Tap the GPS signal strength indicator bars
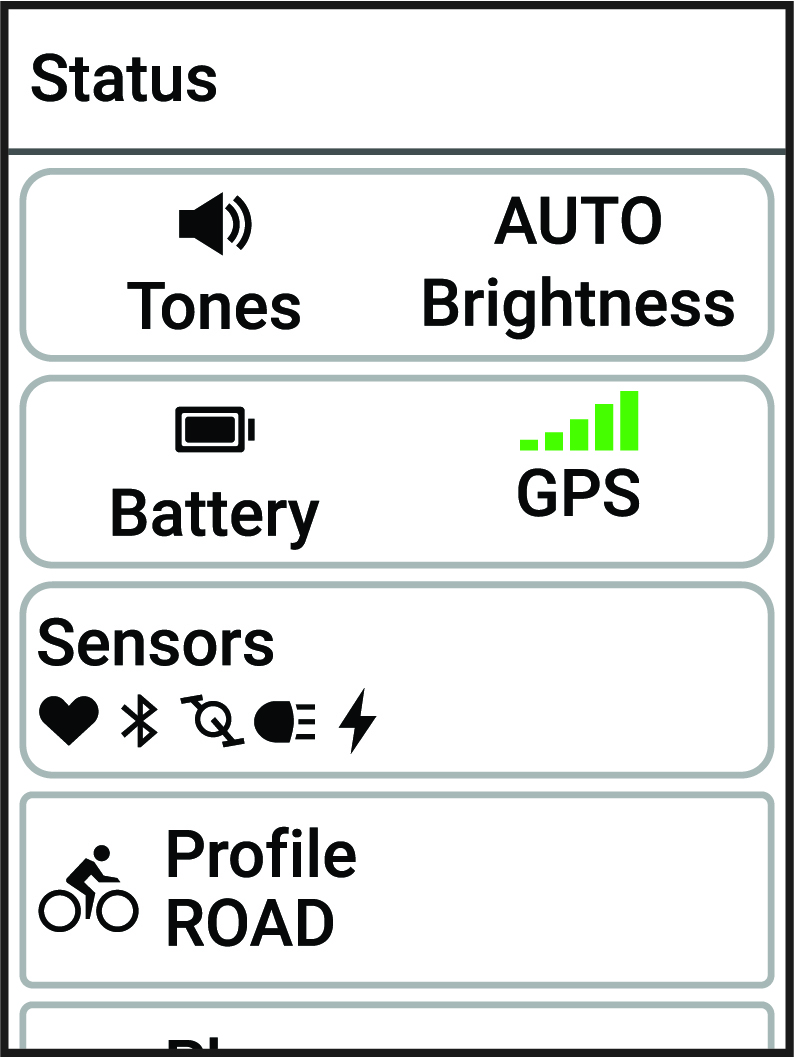This screenshot has width=794, height=1058. (x=578, y=422)
